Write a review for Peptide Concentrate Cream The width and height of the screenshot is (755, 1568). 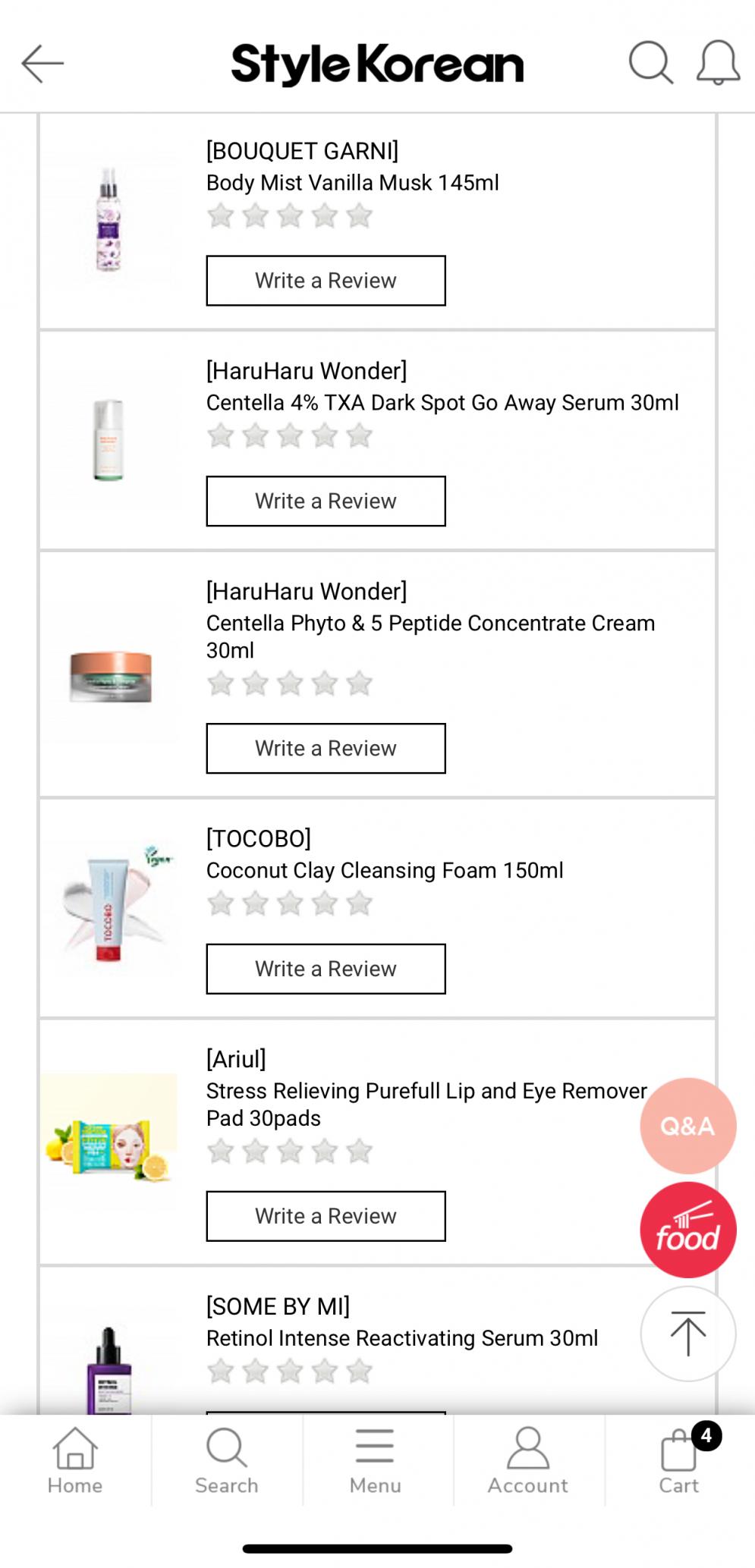tap(326, 748)
